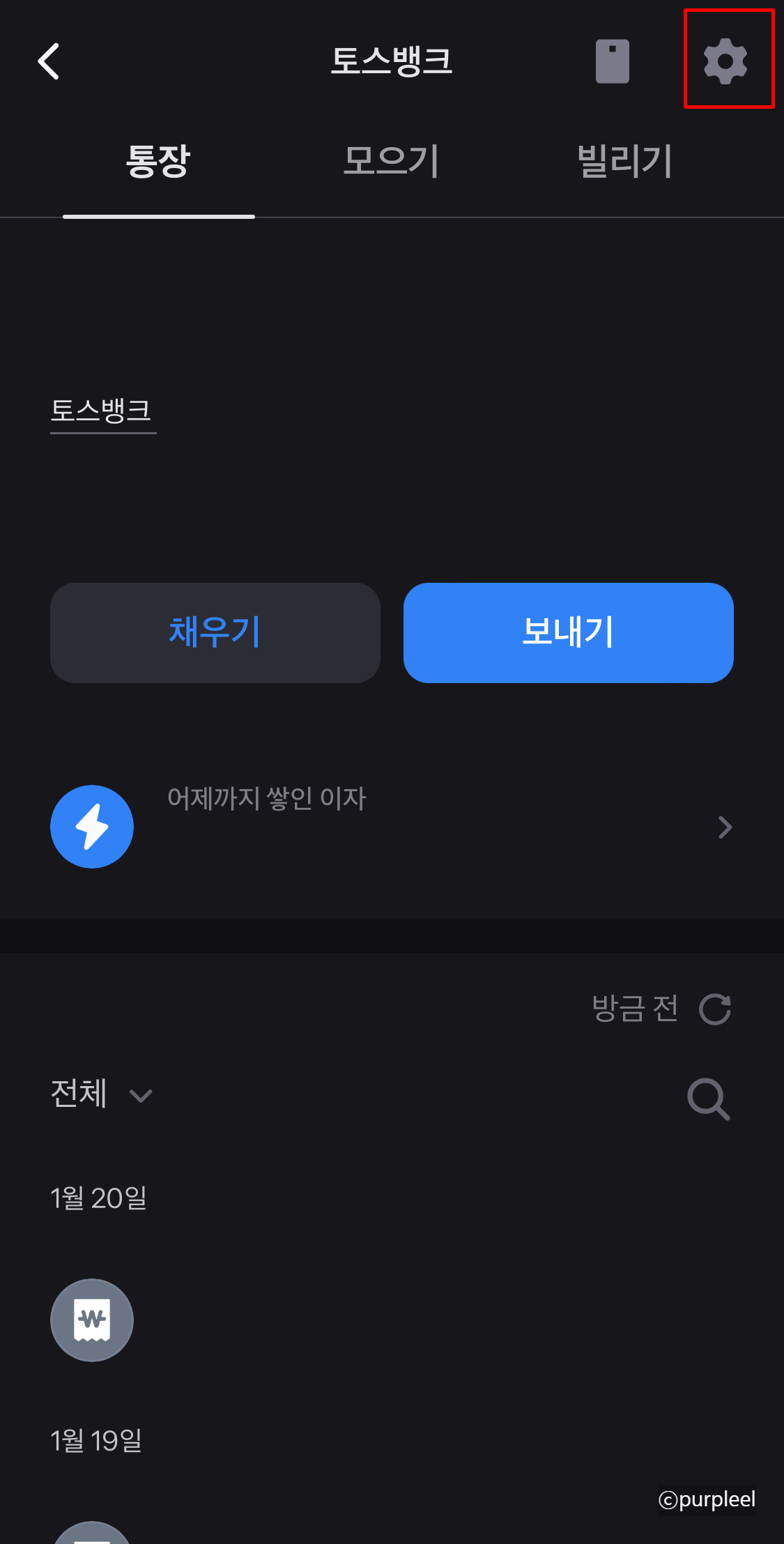
Task: Tap the 토스뱅크 account name link
Action: (x=102, y=413)
